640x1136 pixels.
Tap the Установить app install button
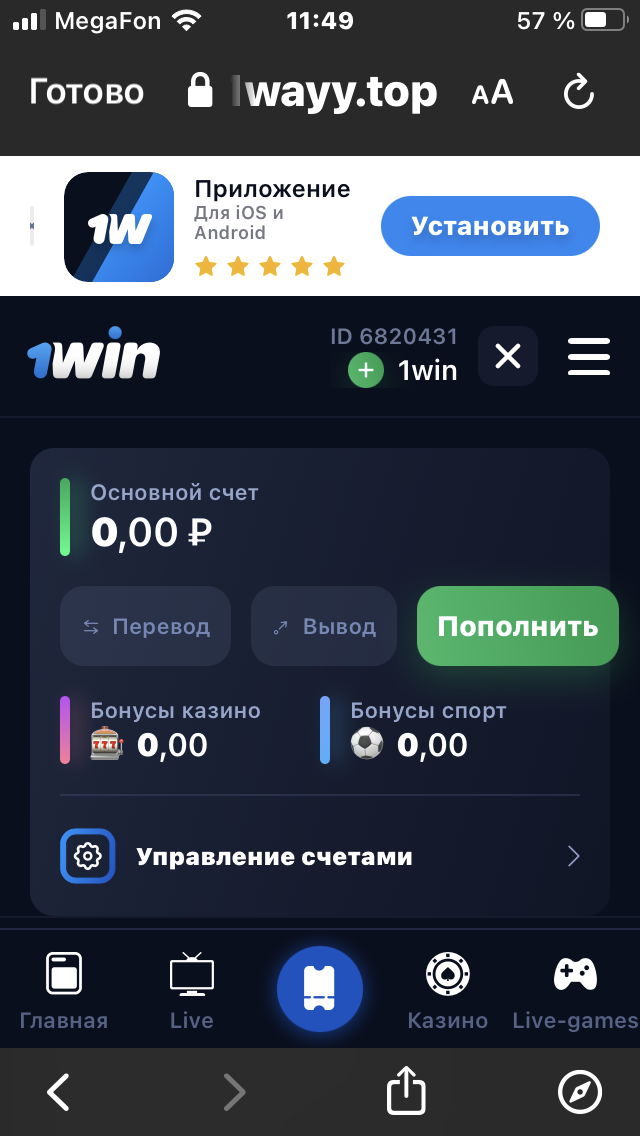click(x=490, y=226)
